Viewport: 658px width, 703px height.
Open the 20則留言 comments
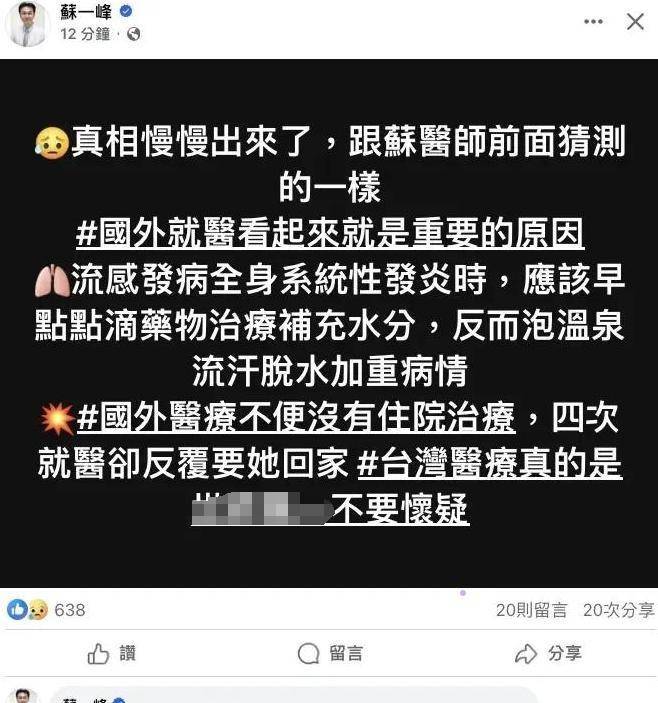click(x=531, y=609)
